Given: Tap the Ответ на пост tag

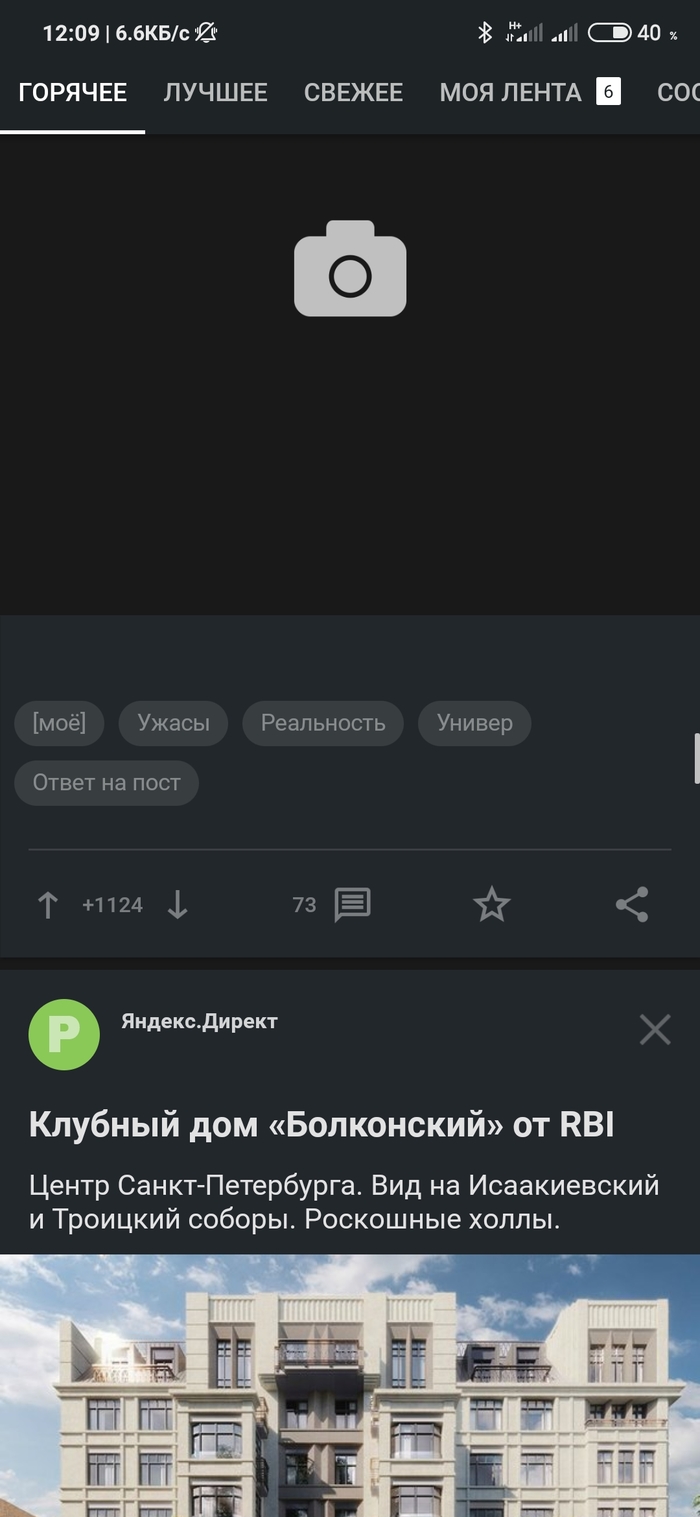Looking at the screenshot, I should [x=106, y=783].
